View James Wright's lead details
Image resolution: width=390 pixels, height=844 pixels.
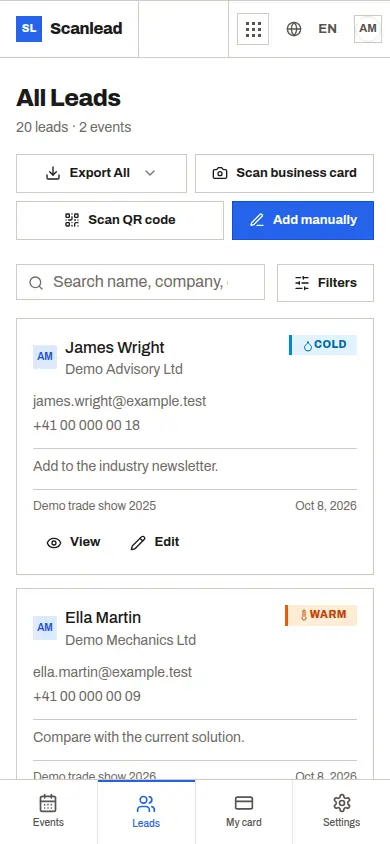point(73,542)
